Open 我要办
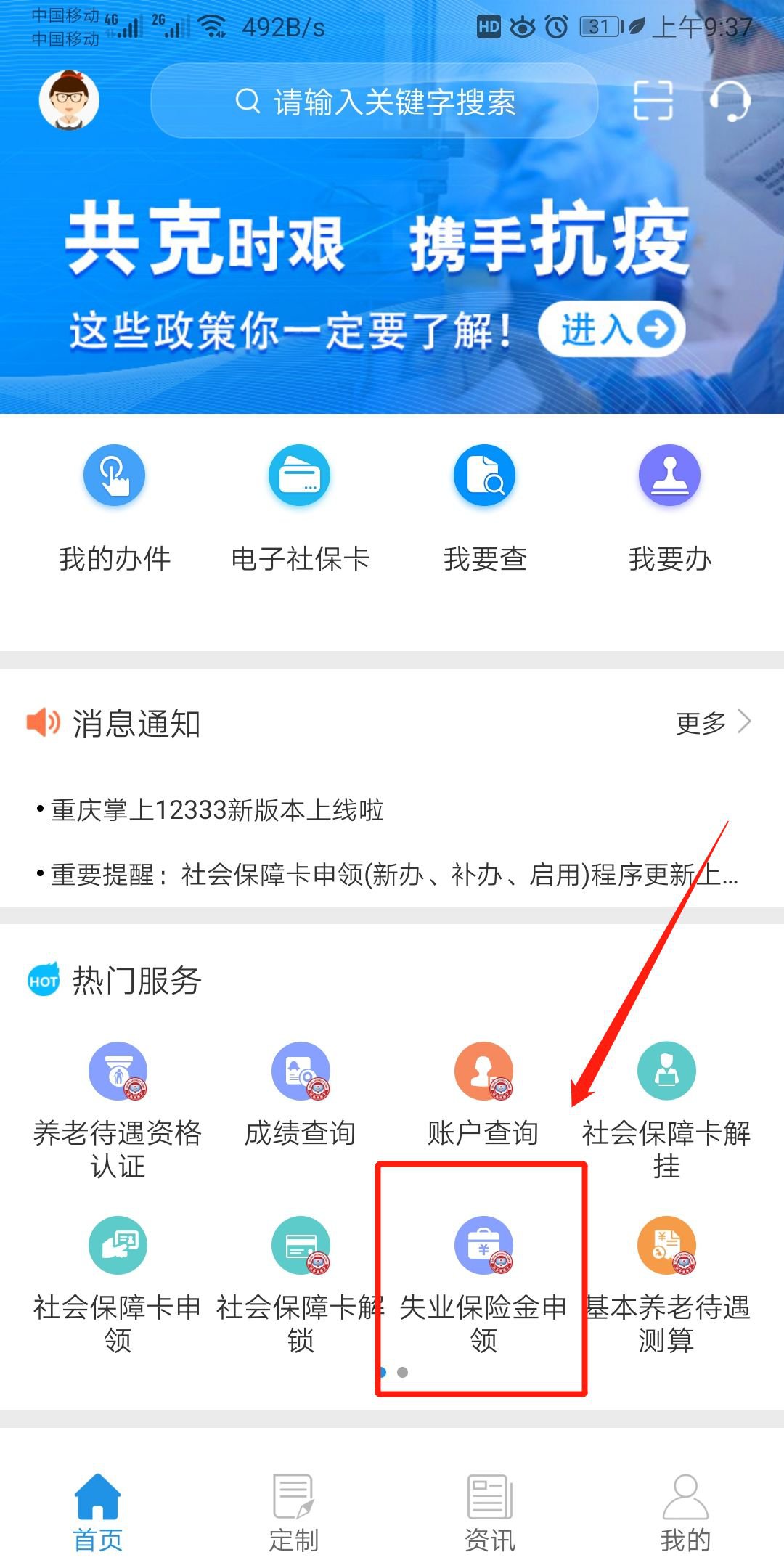784x1568 pixels. [669, 508]
